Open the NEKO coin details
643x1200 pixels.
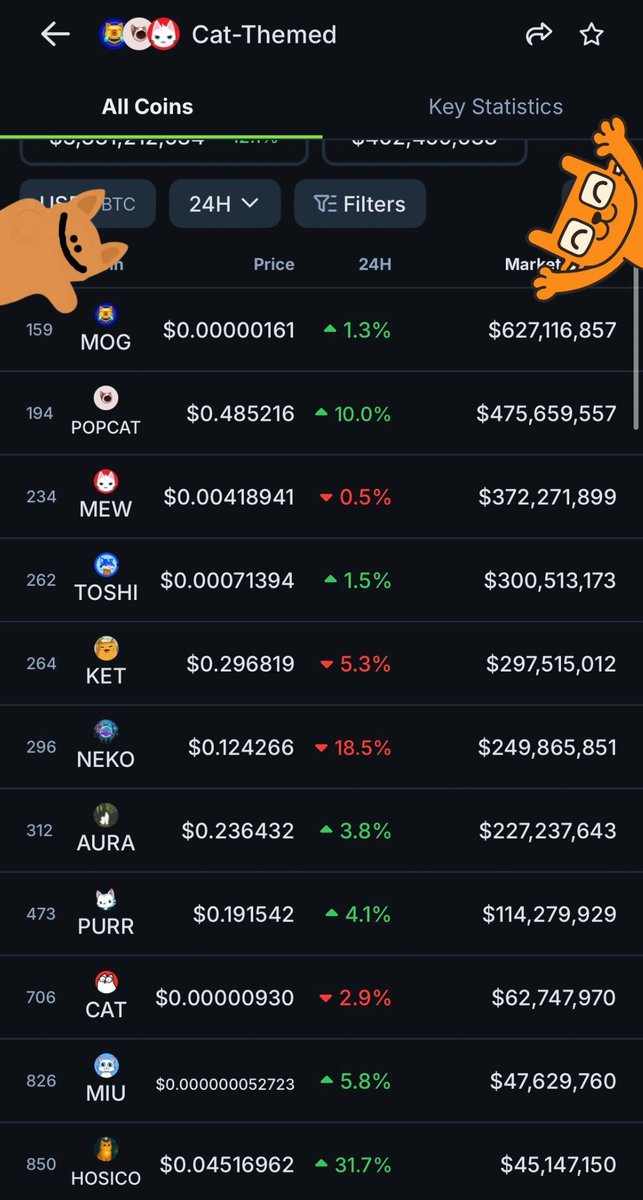tap(321, 747)
